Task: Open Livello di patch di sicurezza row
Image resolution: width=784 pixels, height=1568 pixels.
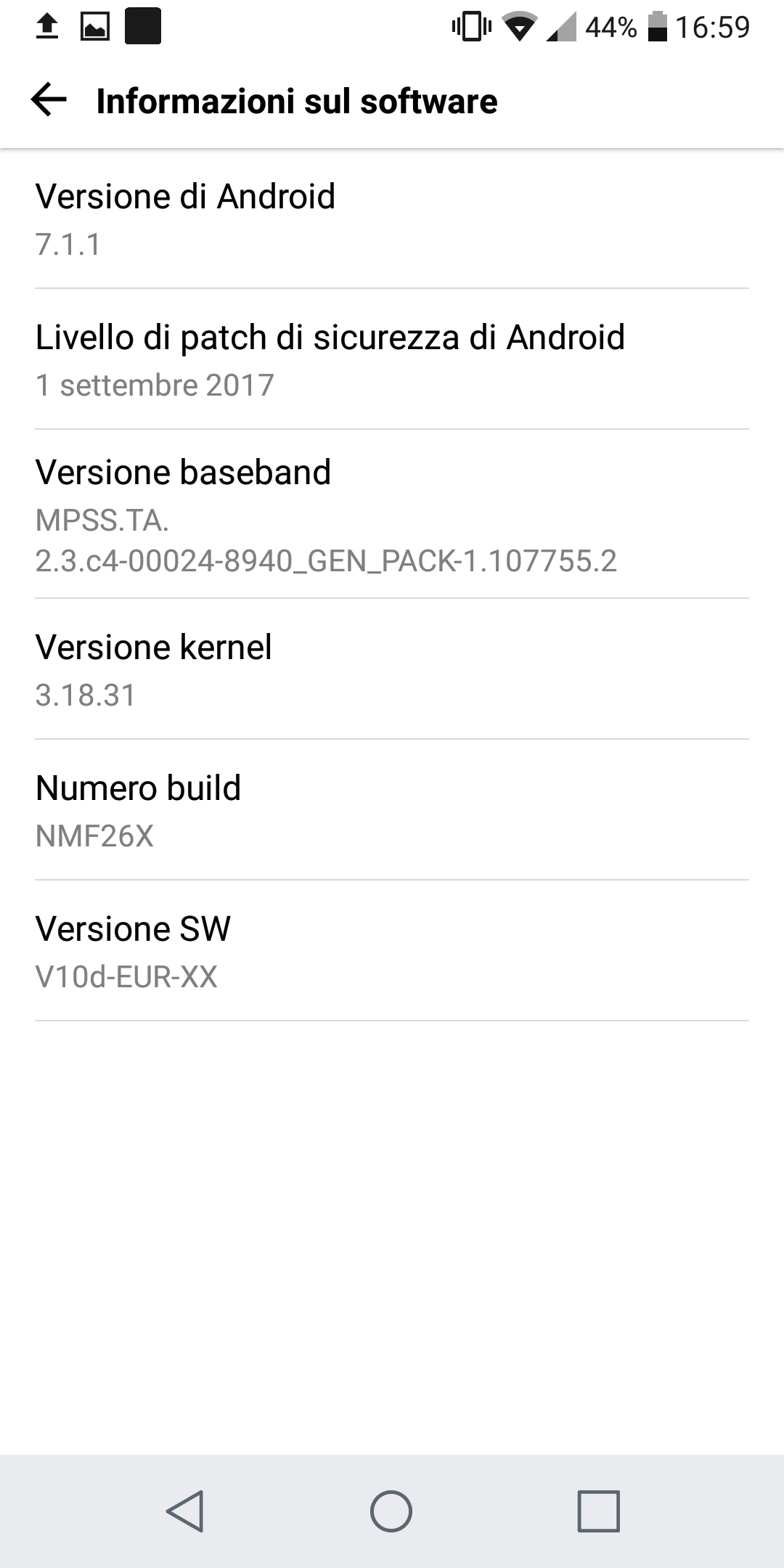Action: 392,360
